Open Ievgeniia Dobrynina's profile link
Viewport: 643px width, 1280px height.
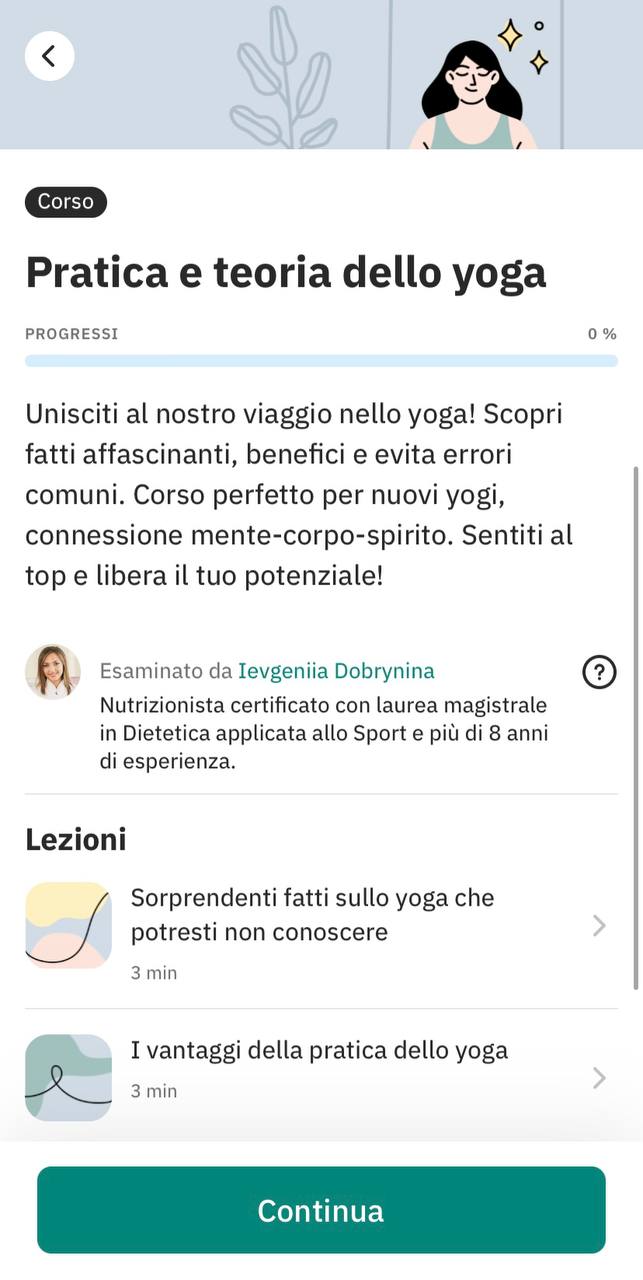pos(336,671)
